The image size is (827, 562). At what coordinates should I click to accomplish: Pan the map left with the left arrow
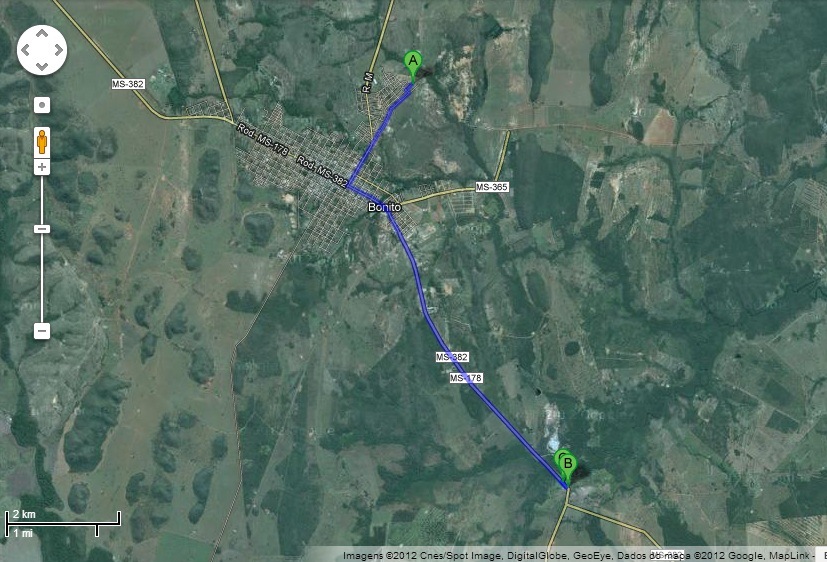point(26,49)
